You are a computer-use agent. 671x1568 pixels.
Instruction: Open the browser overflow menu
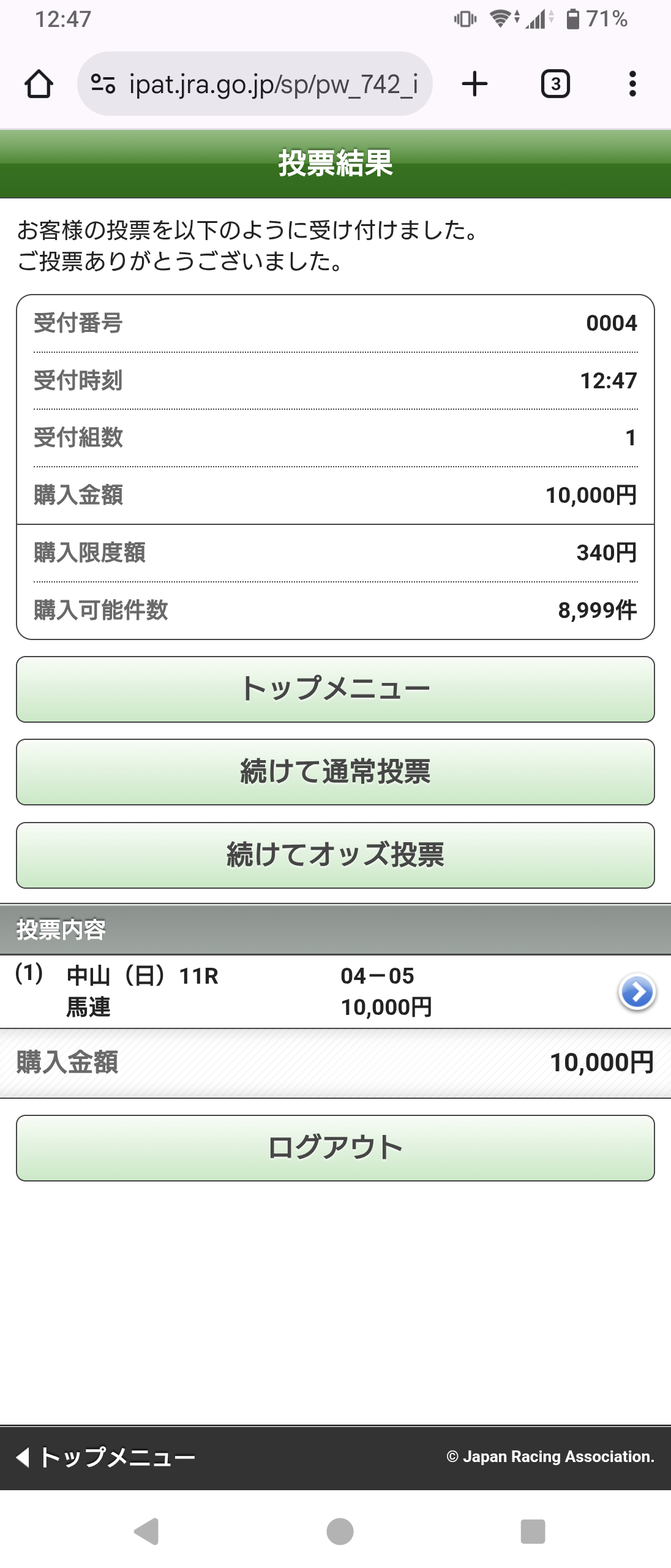click(x=632, y=84)
